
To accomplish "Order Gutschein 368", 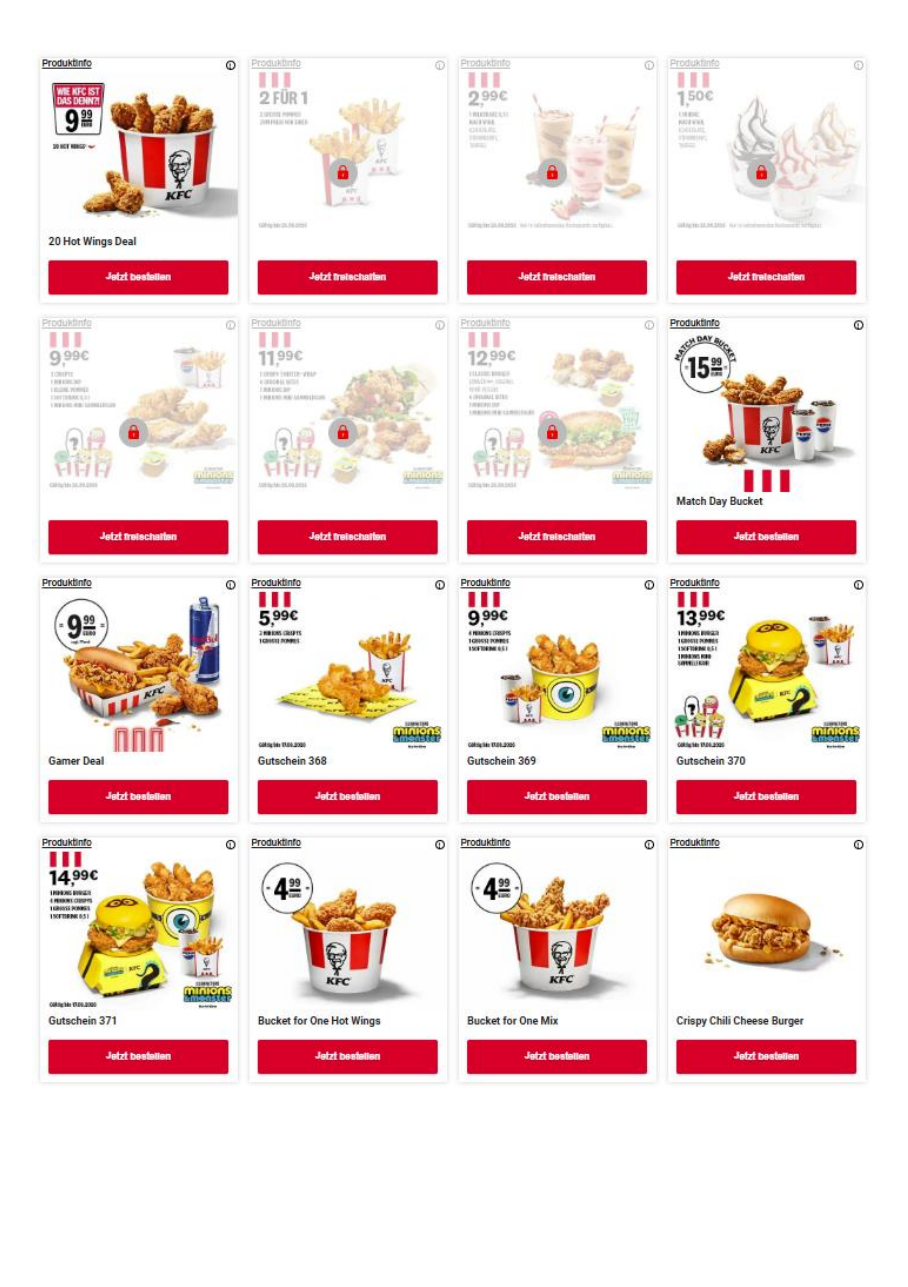I will [347, 797].
